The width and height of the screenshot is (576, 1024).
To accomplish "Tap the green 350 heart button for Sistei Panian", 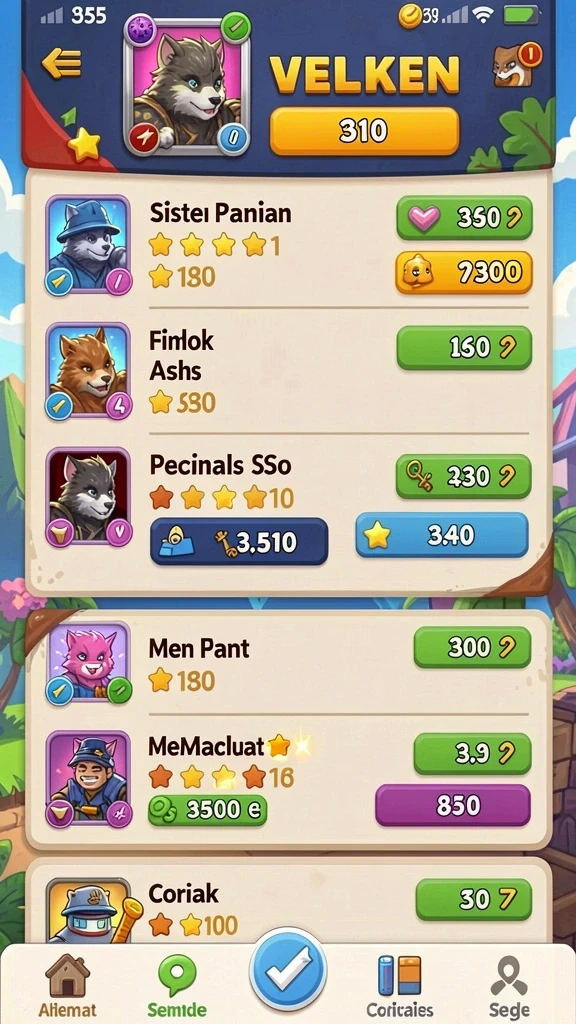I will click(x=464, y=217).
